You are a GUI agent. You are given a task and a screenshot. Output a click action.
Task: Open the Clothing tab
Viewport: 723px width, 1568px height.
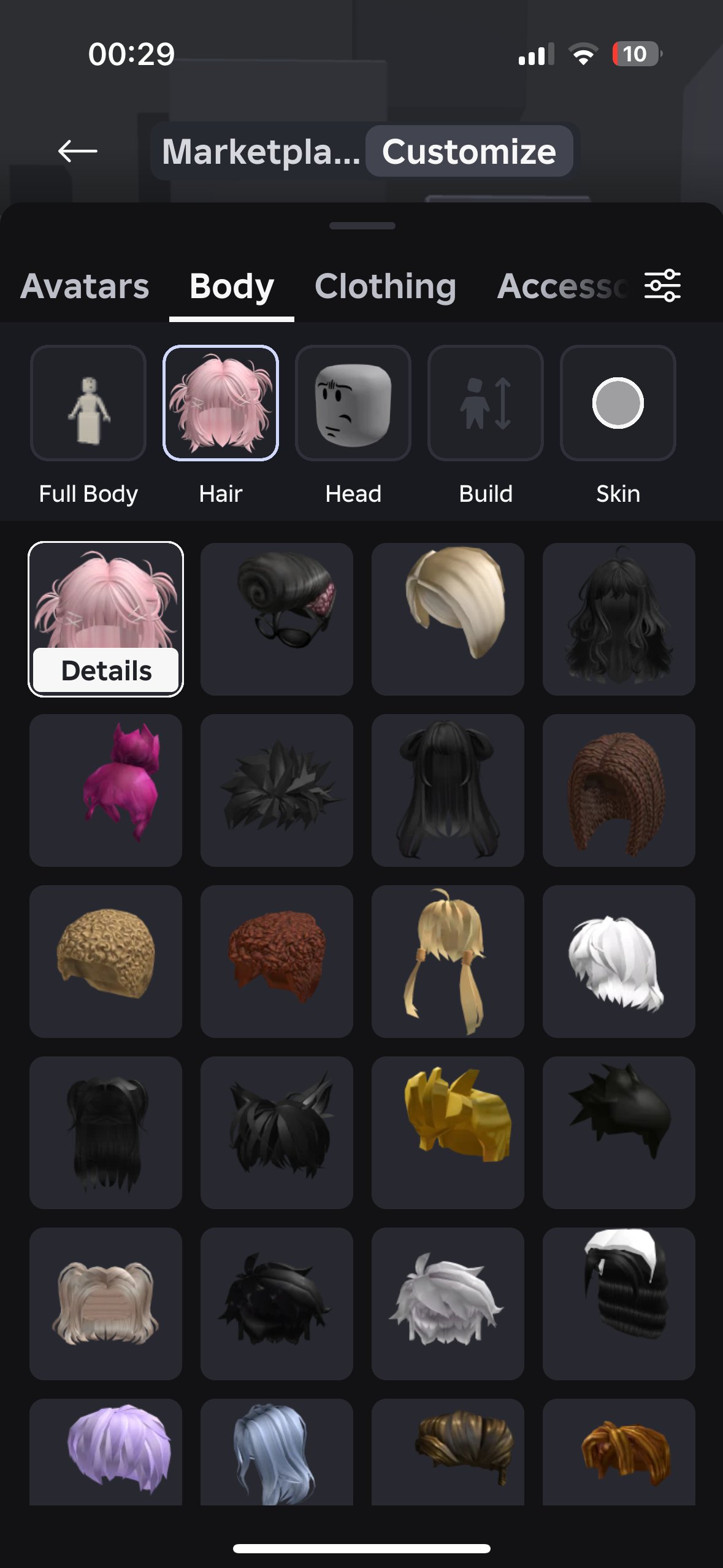385,286
